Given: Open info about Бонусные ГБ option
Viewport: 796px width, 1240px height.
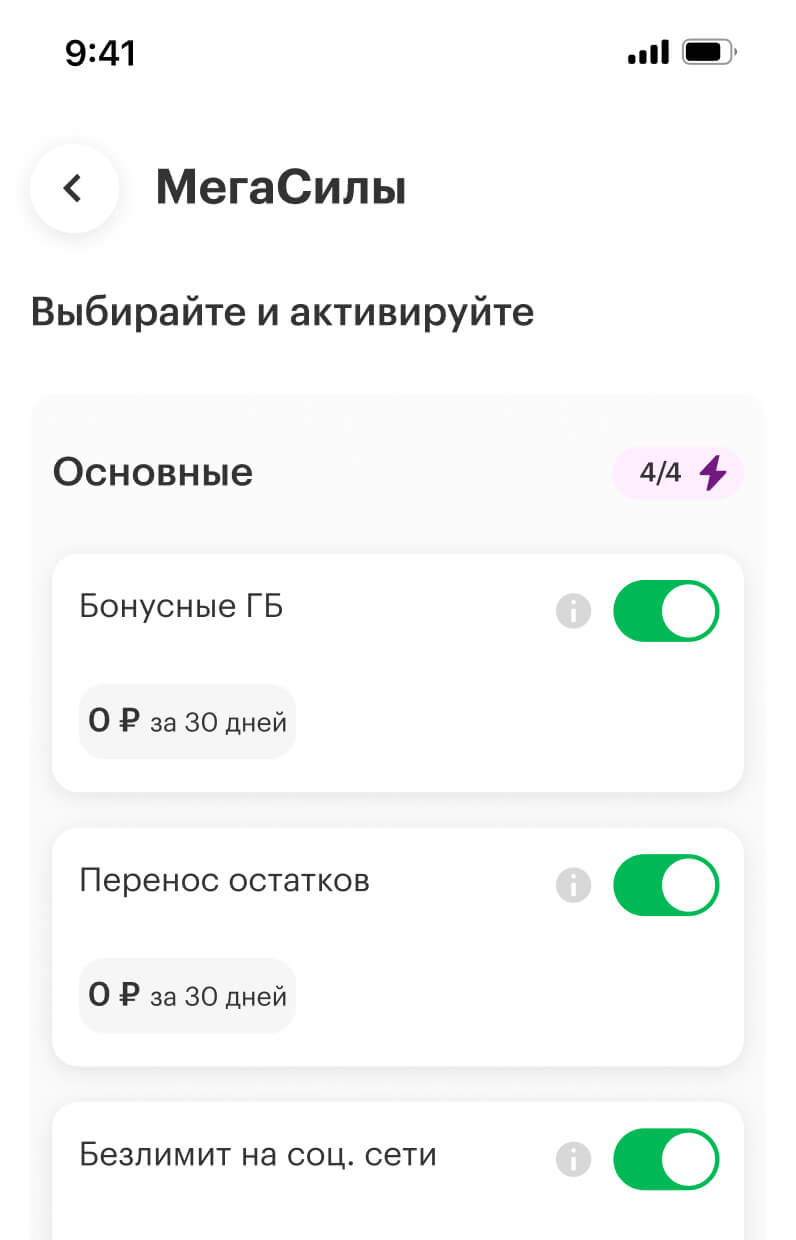Looking at the screenshot, I should click(573, 610).
